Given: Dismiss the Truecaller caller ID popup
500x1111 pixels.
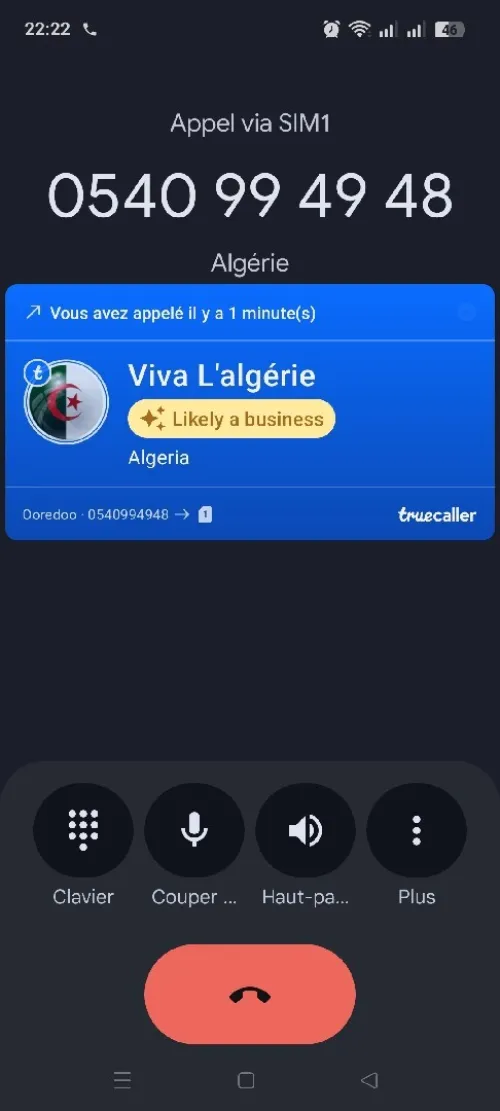Looking at the screenshot, I should tap(467, 312).
